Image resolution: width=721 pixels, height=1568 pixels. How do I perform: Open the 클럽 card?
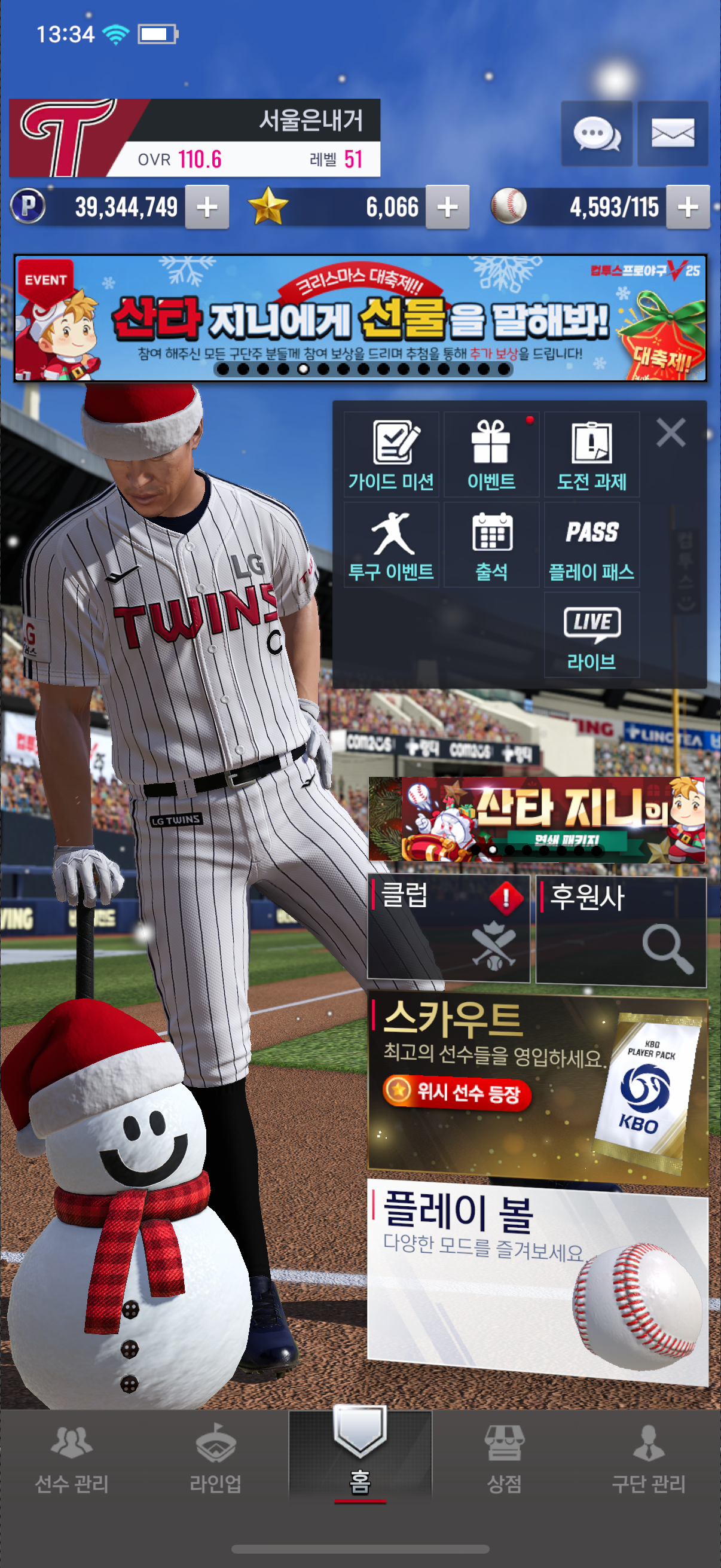448,928
